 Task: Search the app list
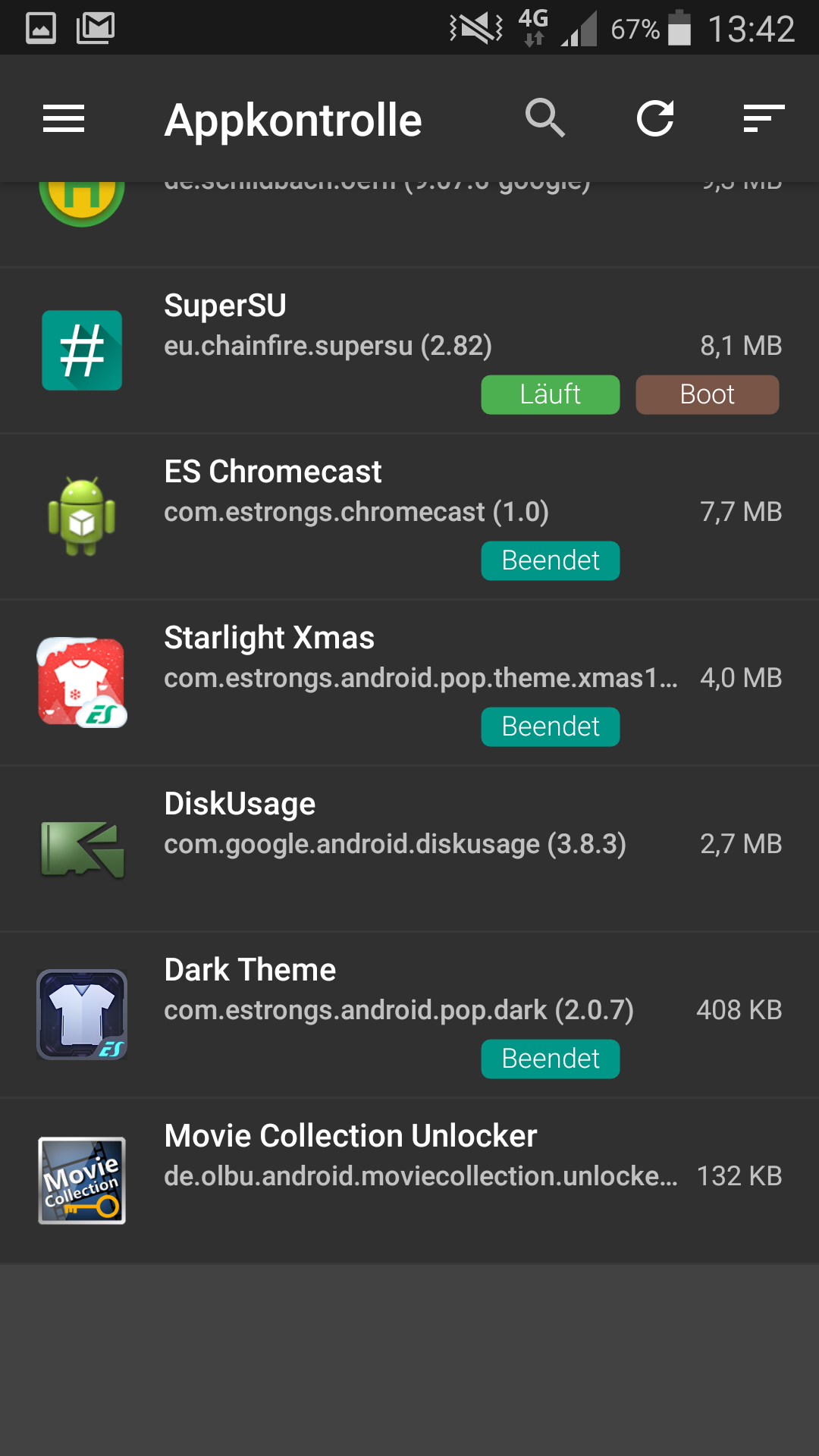545,119
